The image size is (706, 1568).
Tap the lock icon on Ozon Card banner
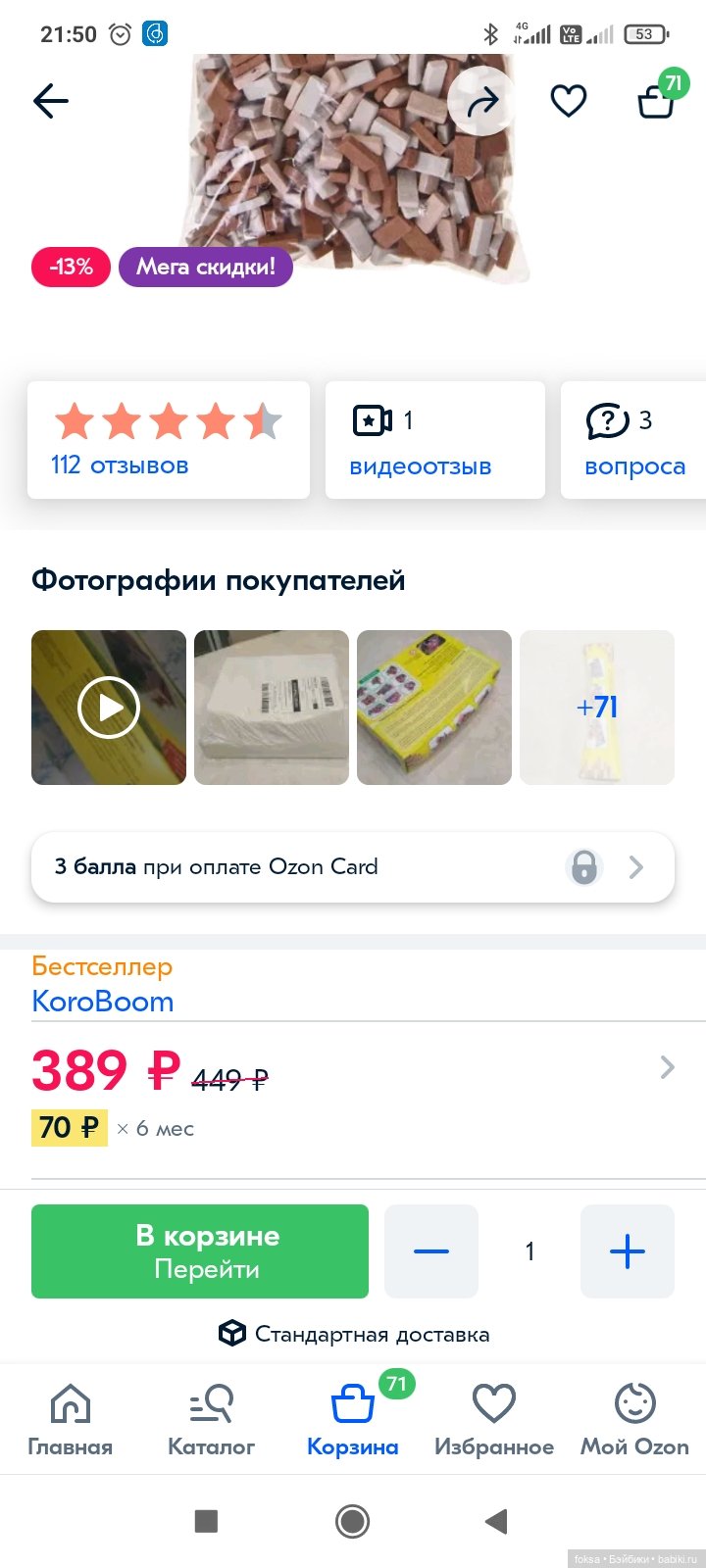coord(584,866)
